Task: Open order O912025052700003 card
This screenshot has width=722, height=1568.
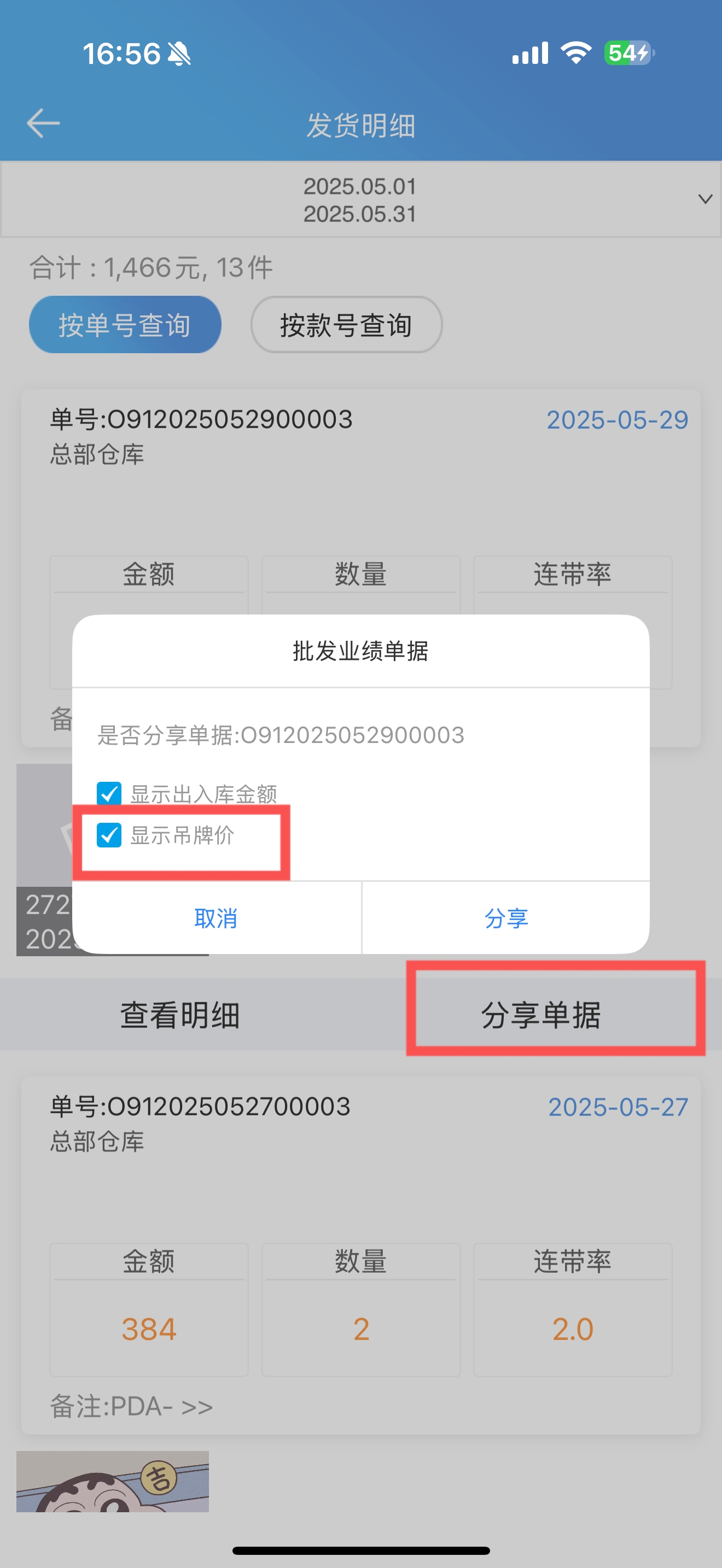Action: (361, 1255)
